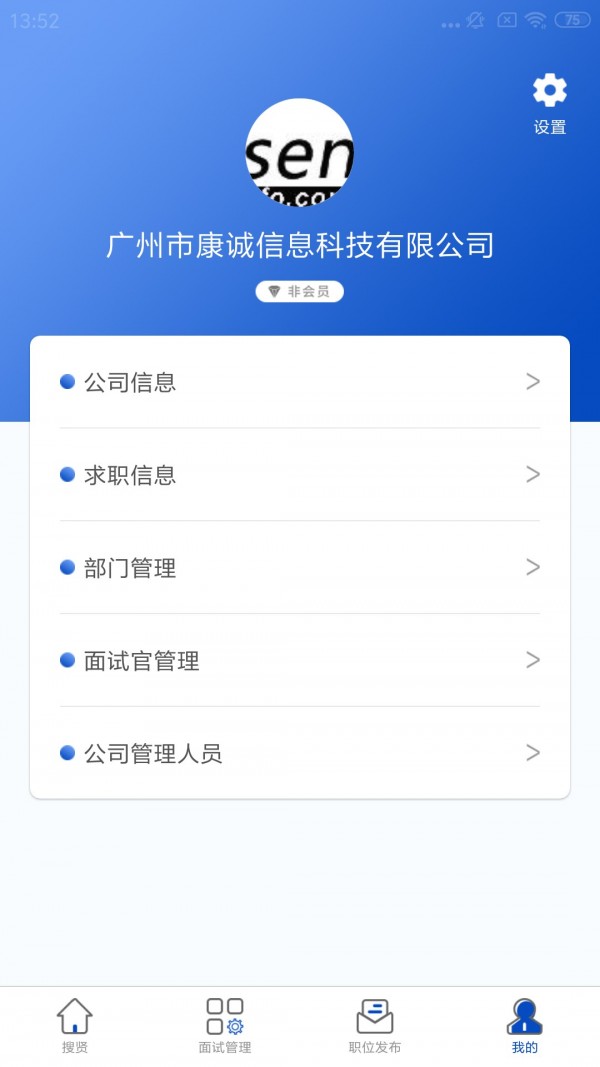Open 求职信息 row

[300, 474]
